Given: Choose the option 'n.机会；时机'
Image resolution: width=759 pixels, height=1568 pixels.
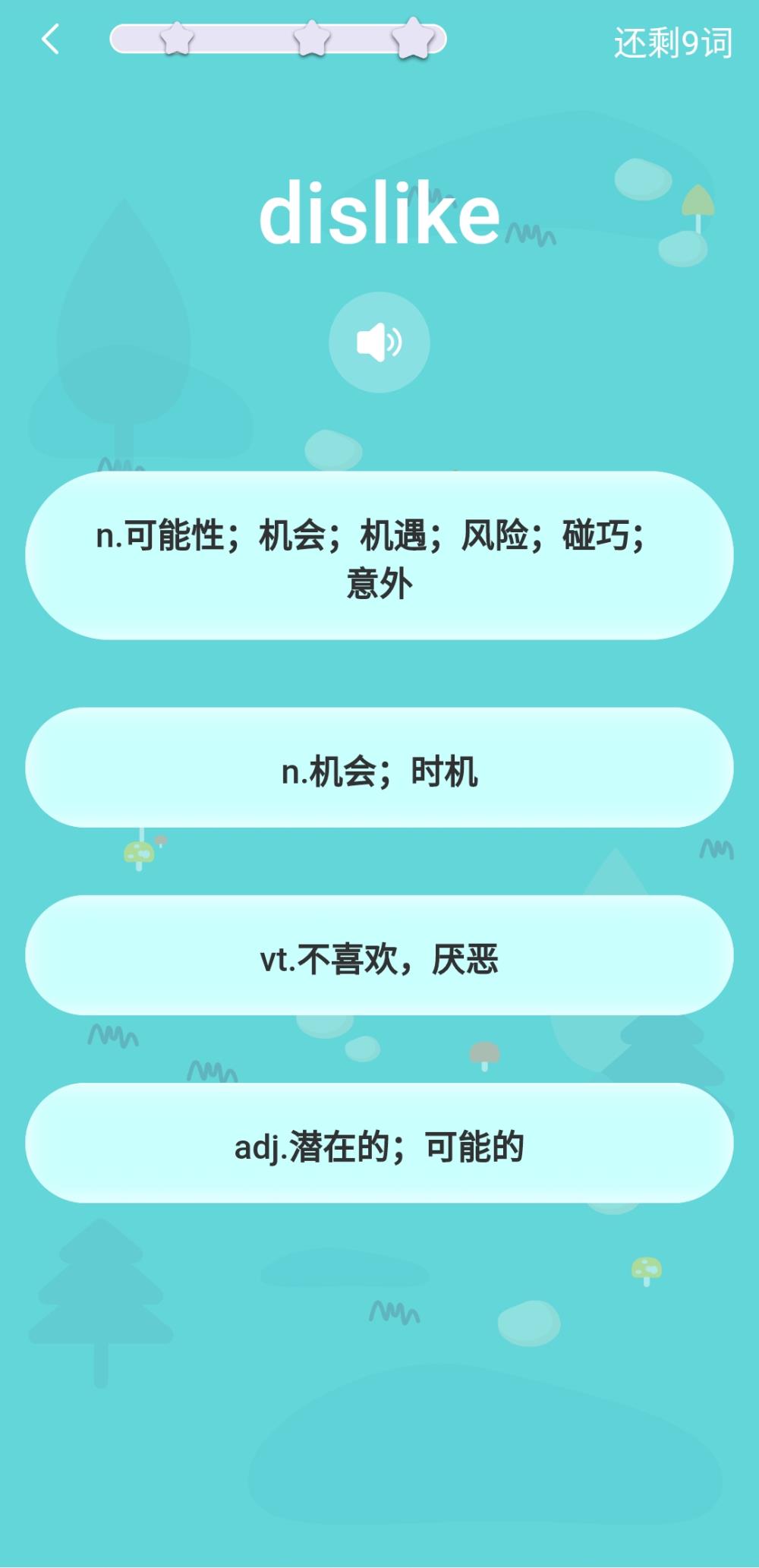Looking at the screenshot, I should (379, 768).
